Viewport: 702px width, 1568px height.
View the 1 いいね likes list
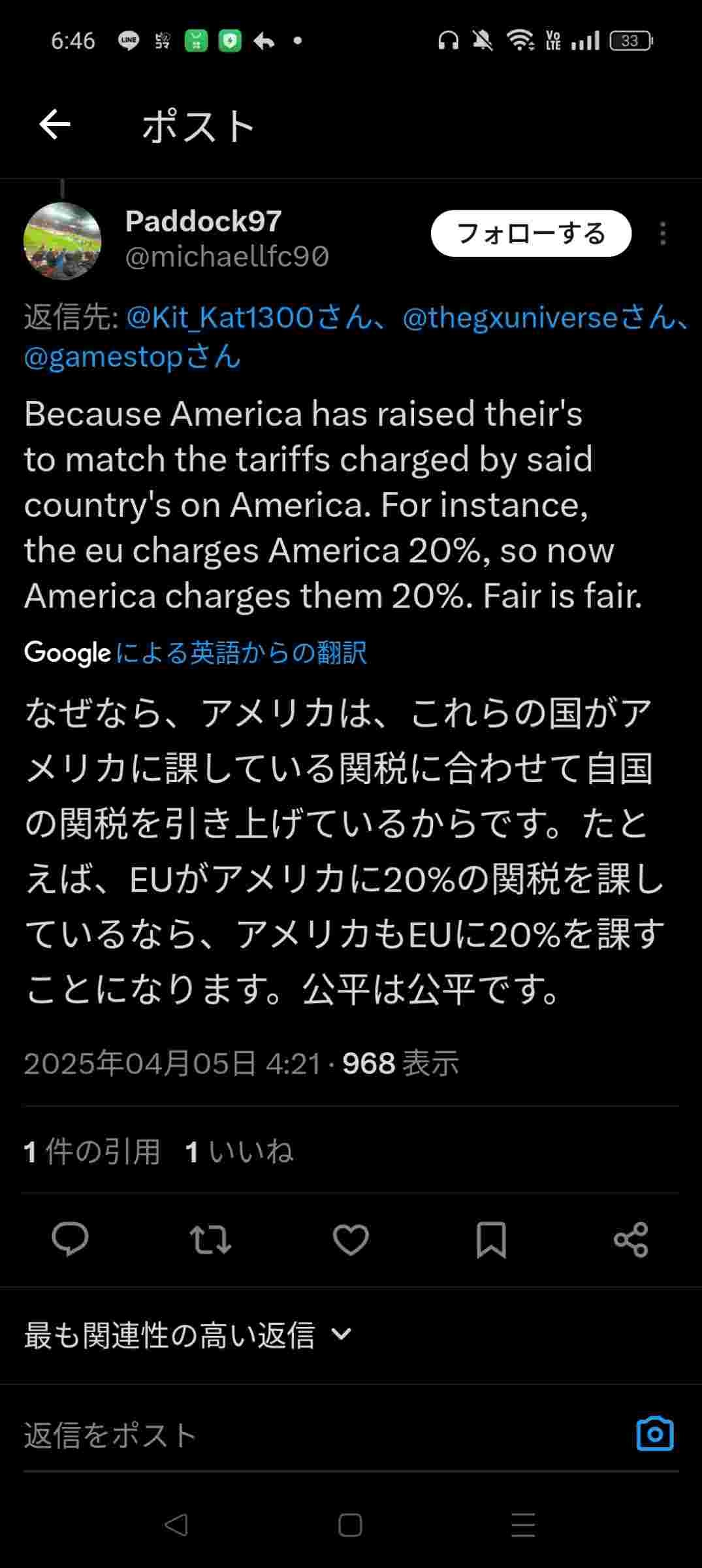point(239,1151)
